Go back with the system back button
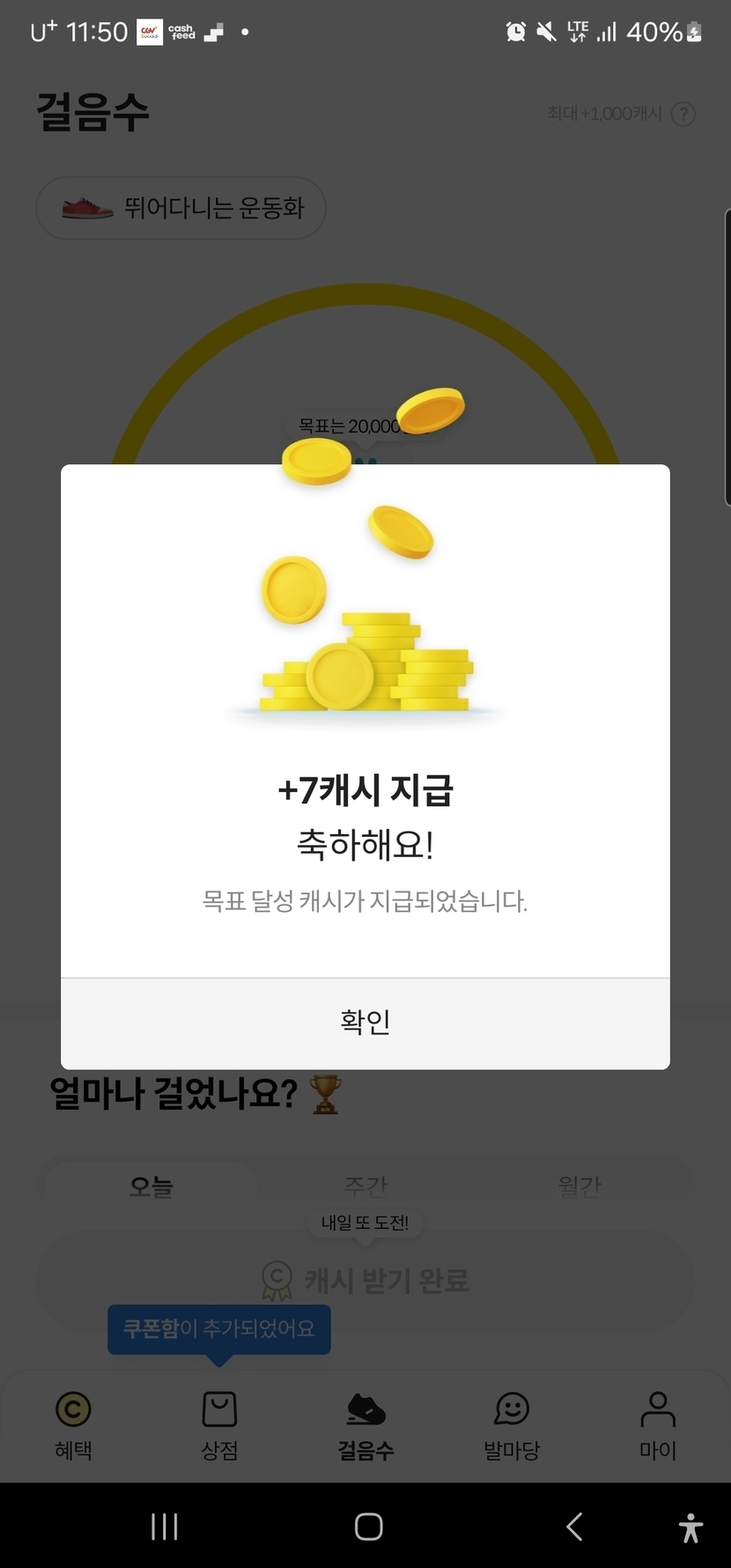This screenshot has height=1568, width=731. 574,1526
